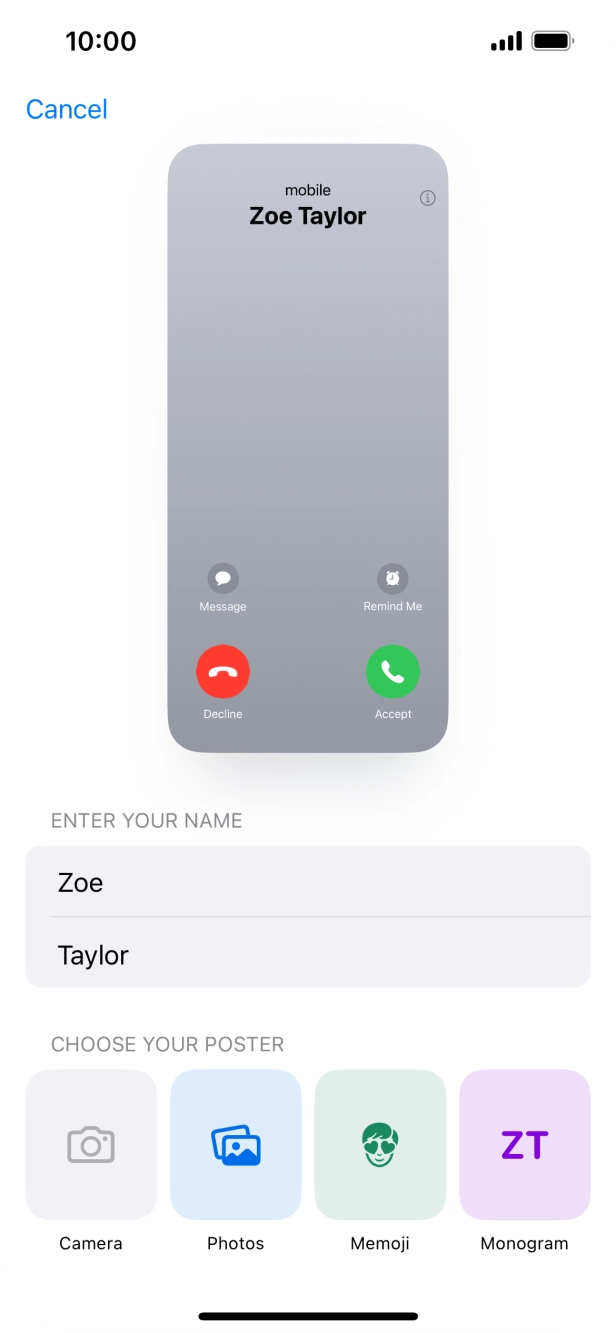The height and width of the screenshot is (1333, 616).
Task: Select Photos as your poster
Action: pyautogui.click(x=236, y=1145)
